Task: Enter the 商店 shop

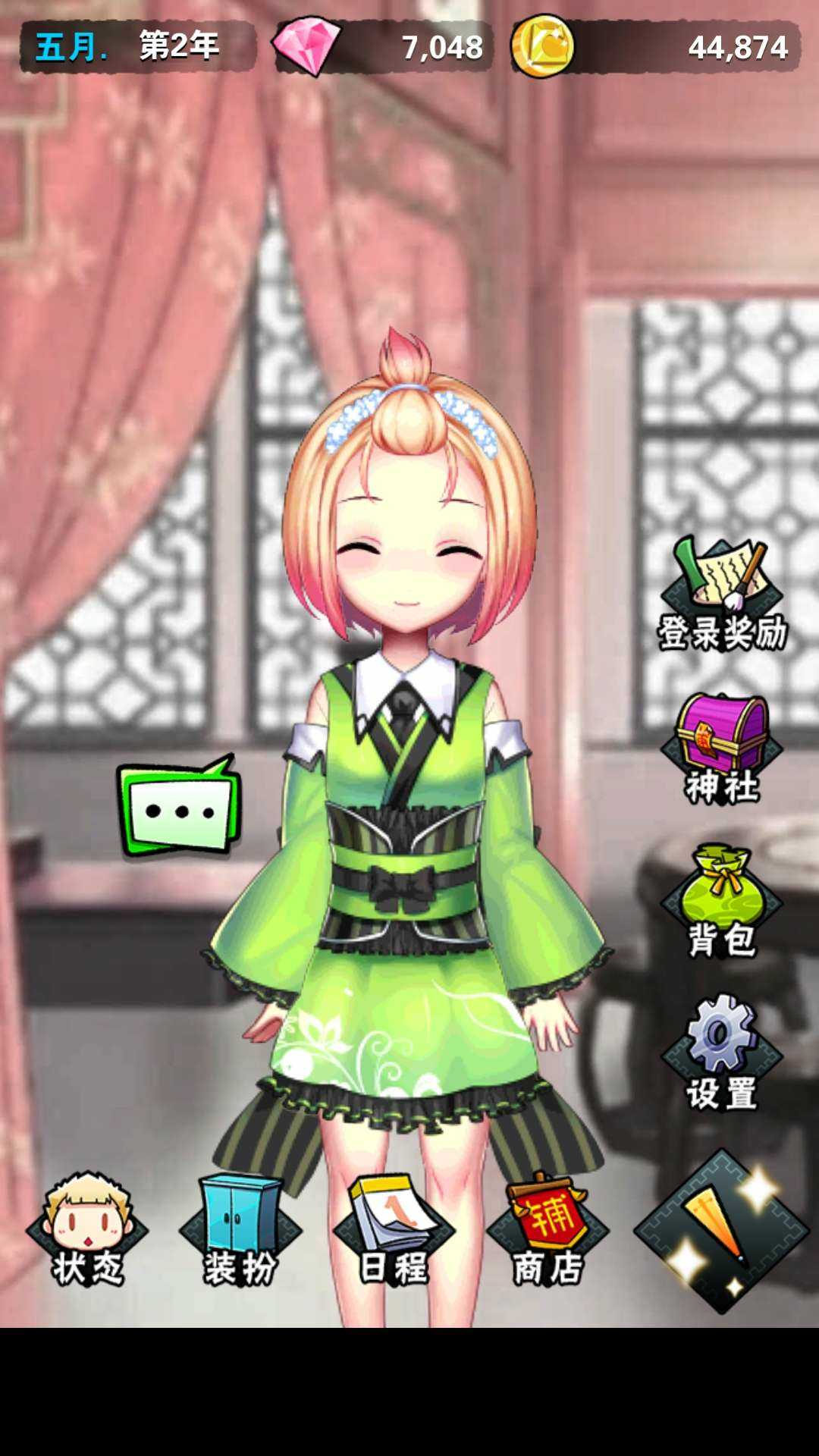Action: coord(548,1229)
